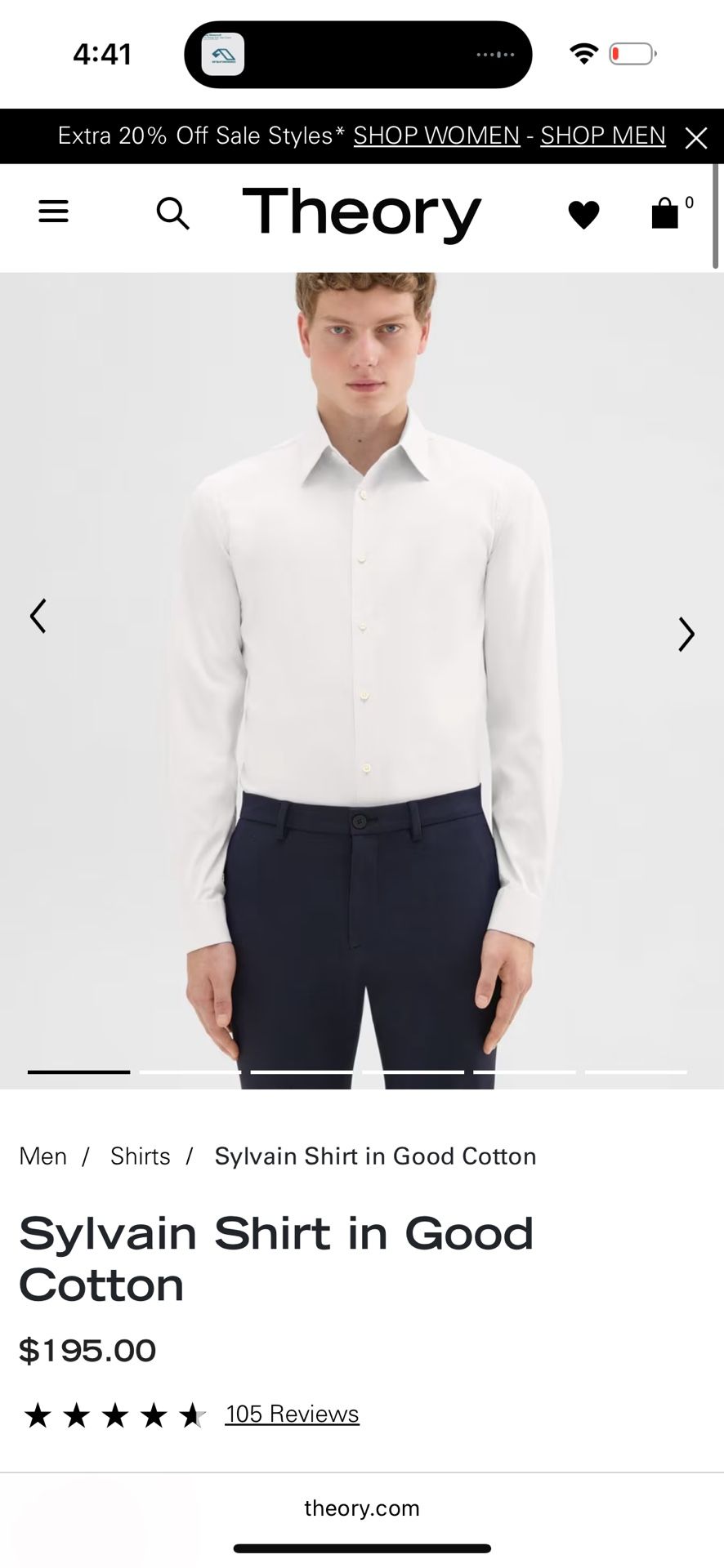The width and height of the screenshot is (724, 1568).
Task: Tap the theory.com address bar
Action: (x=362, y=1508)
